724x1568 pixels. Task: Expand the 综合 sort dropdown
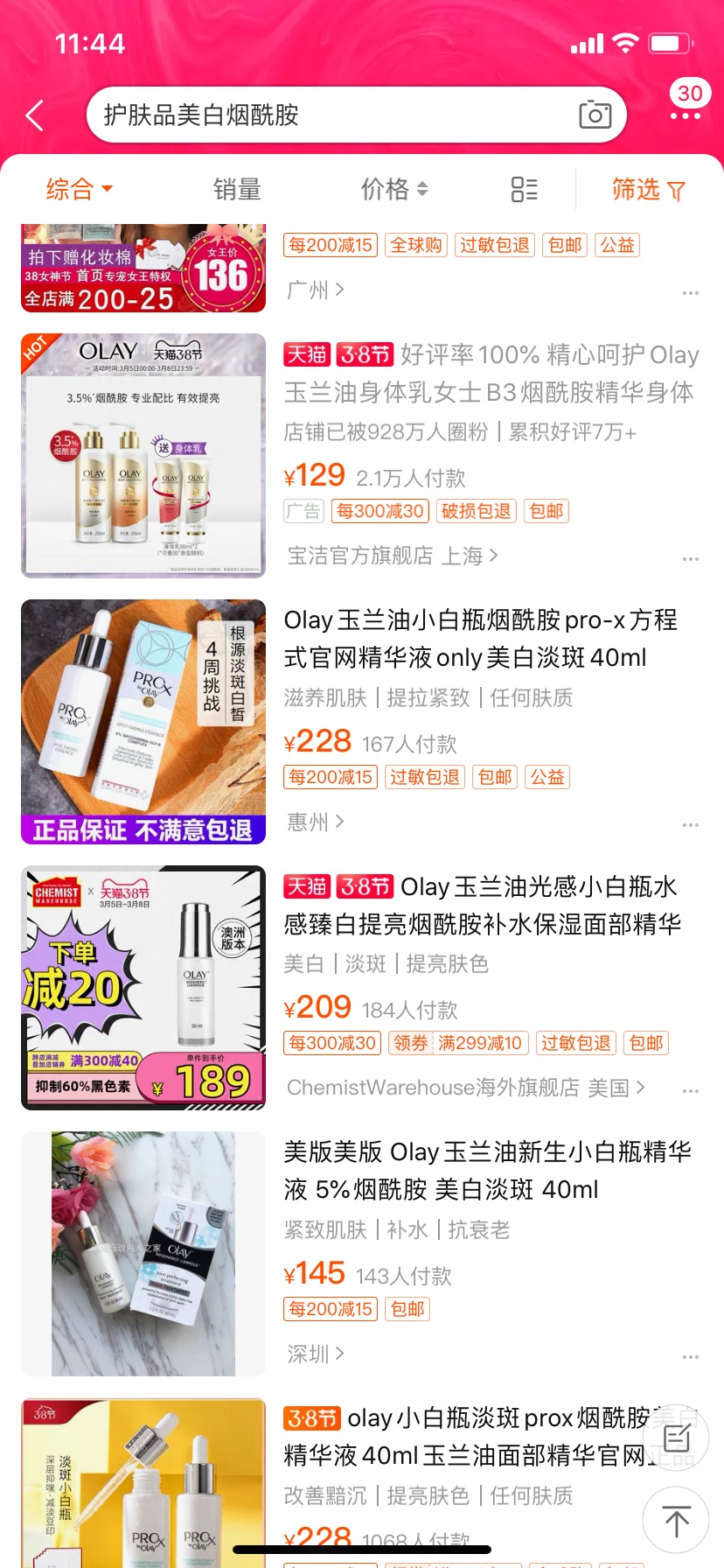tap(80, 188)
